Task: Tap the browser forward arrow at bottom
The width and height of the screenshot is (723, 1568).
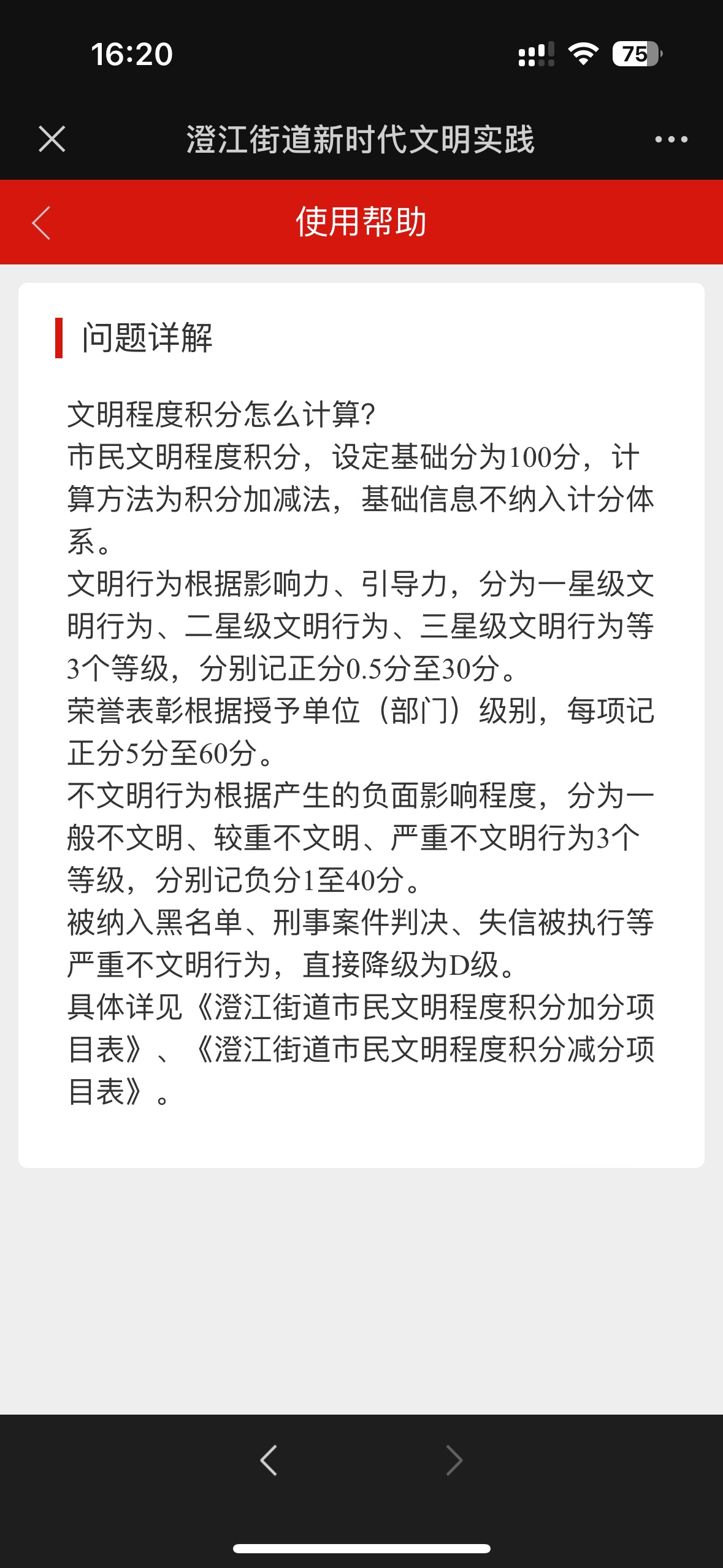Action: point(454,1459)
